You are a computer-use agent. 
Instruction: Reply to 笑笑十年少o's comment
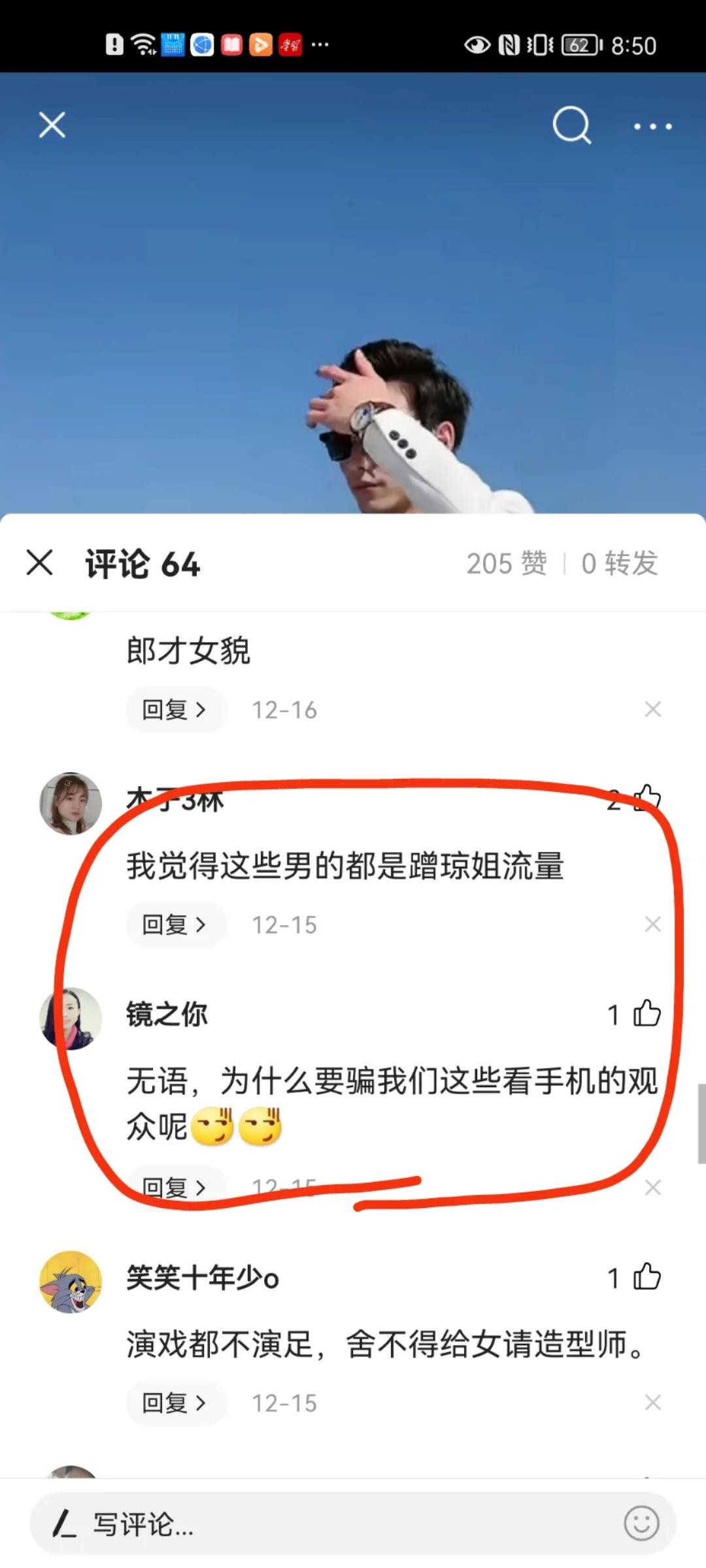coord(175,1403)
